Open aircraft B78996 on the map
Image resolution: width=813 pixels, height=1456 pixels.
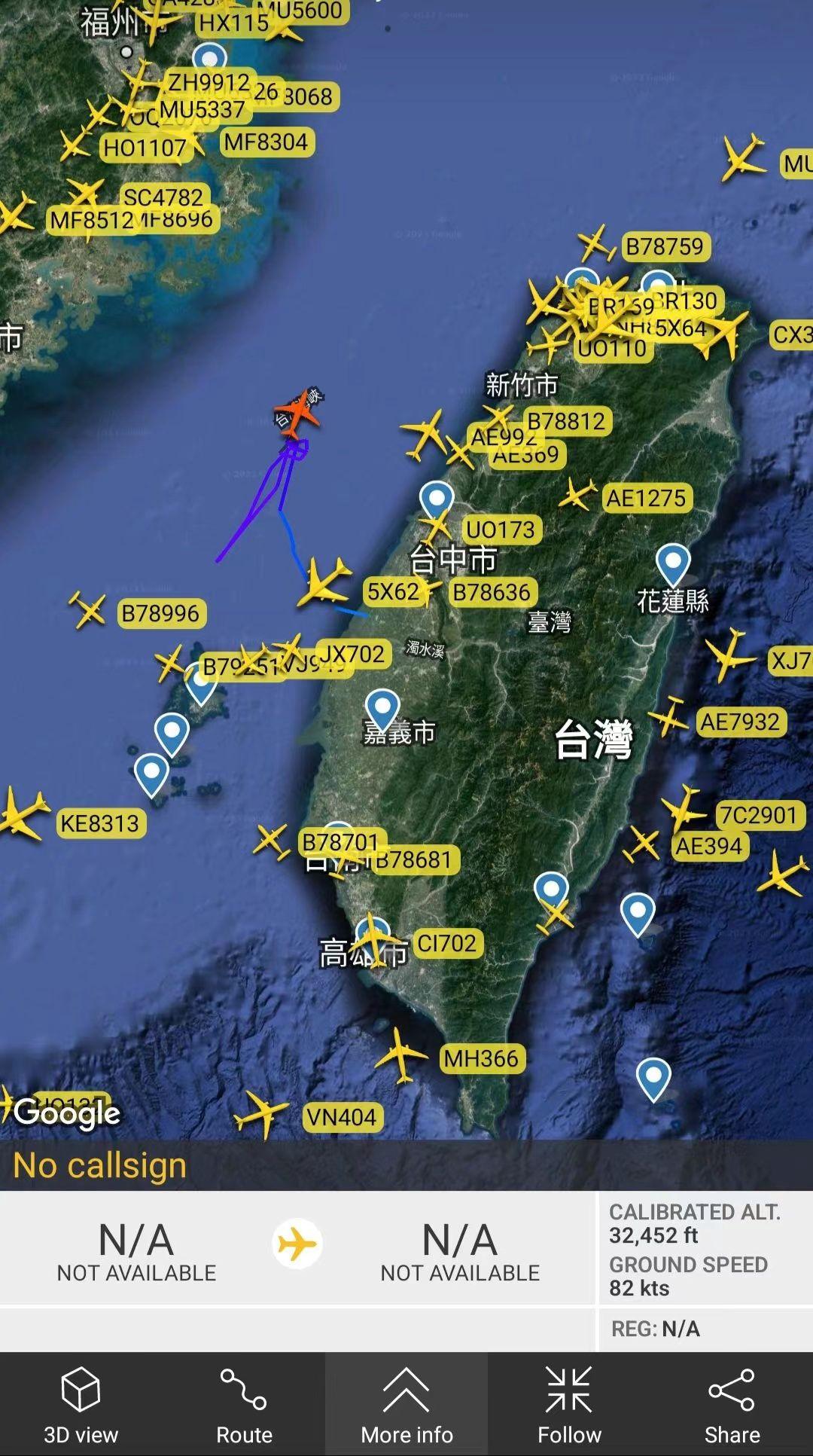160,613
